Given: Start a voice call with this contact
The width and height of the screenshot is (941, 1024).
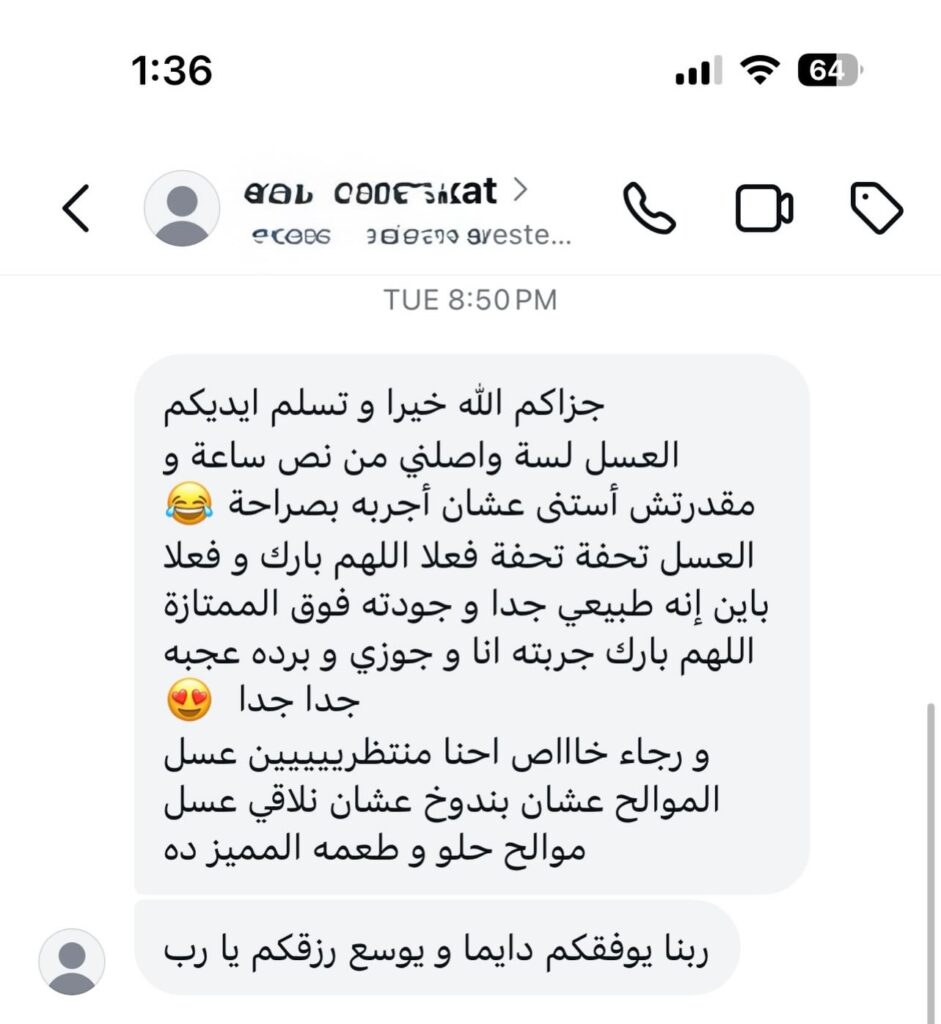Looking at the screenshot, I should click(x=649, y=208).
